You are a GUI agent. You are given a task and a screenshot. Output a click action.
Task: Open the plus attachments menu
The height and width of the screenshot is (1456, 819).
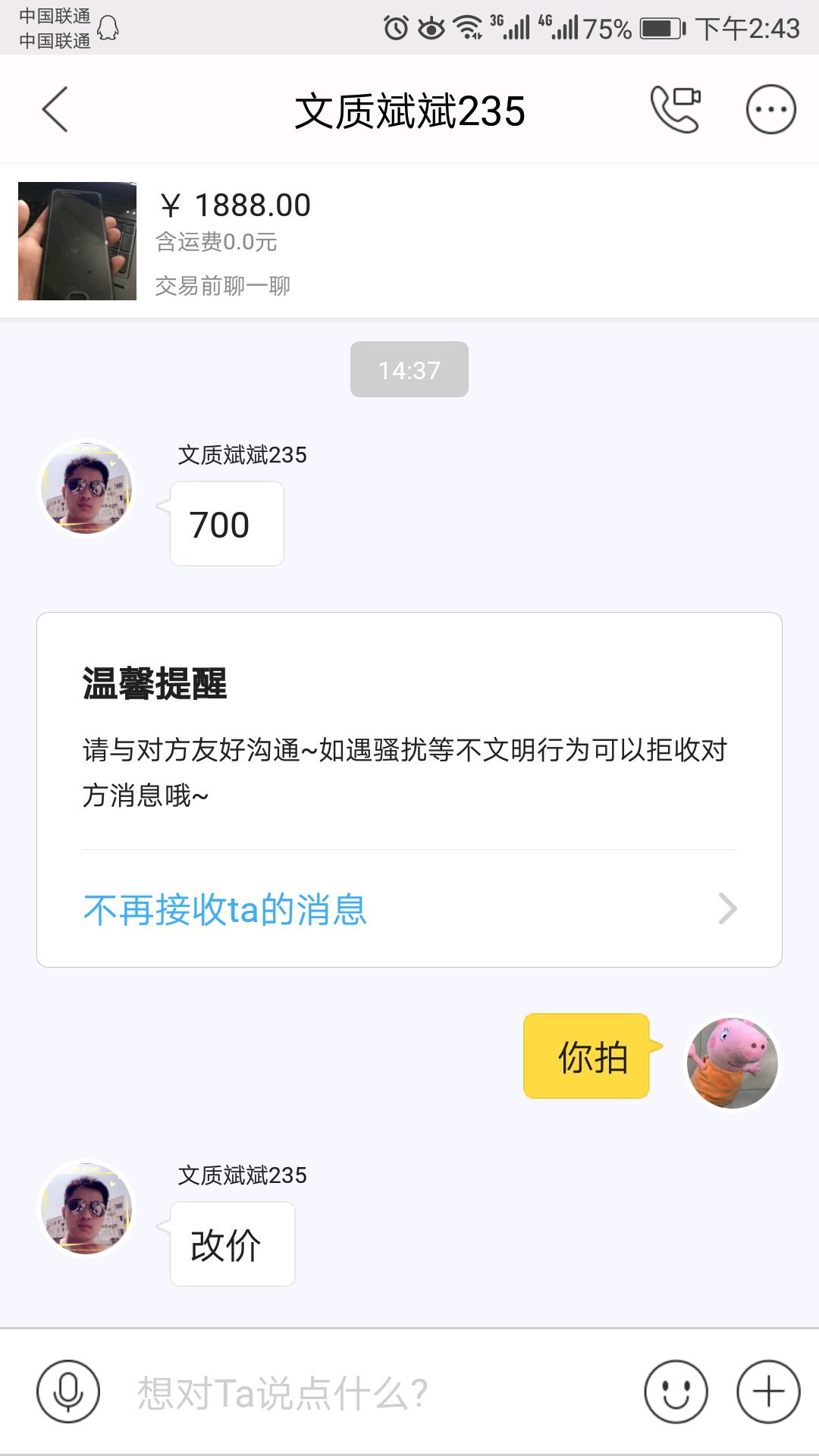coord(768,1392)
